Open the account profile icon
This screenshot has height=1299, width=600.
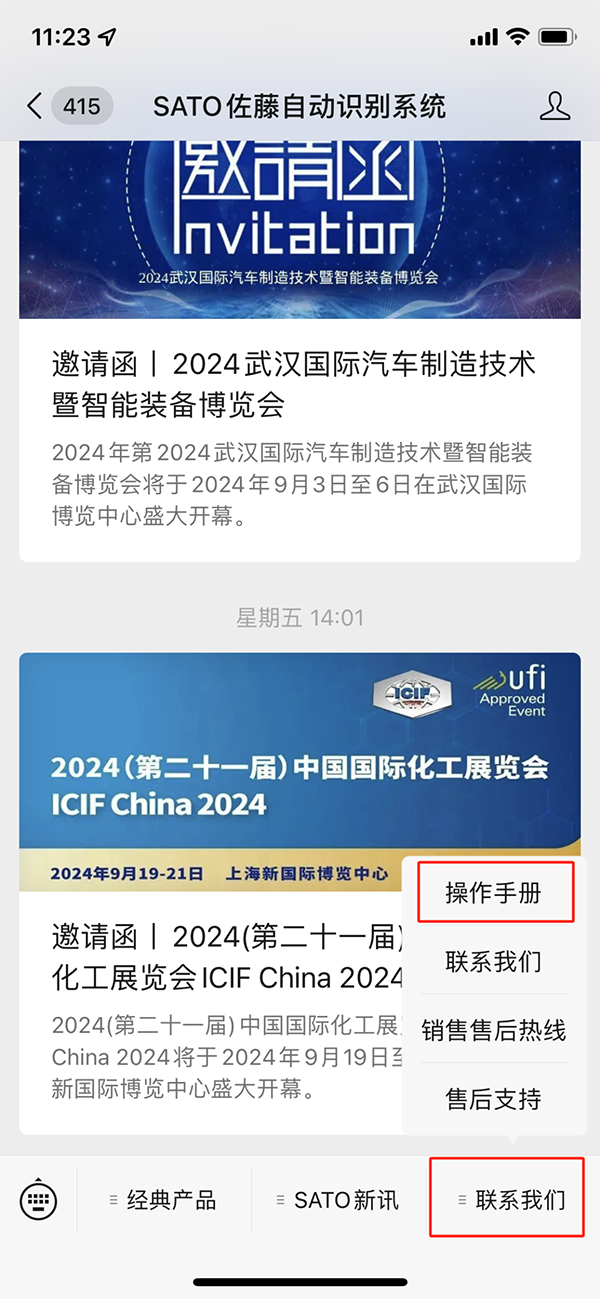[555, 106]
